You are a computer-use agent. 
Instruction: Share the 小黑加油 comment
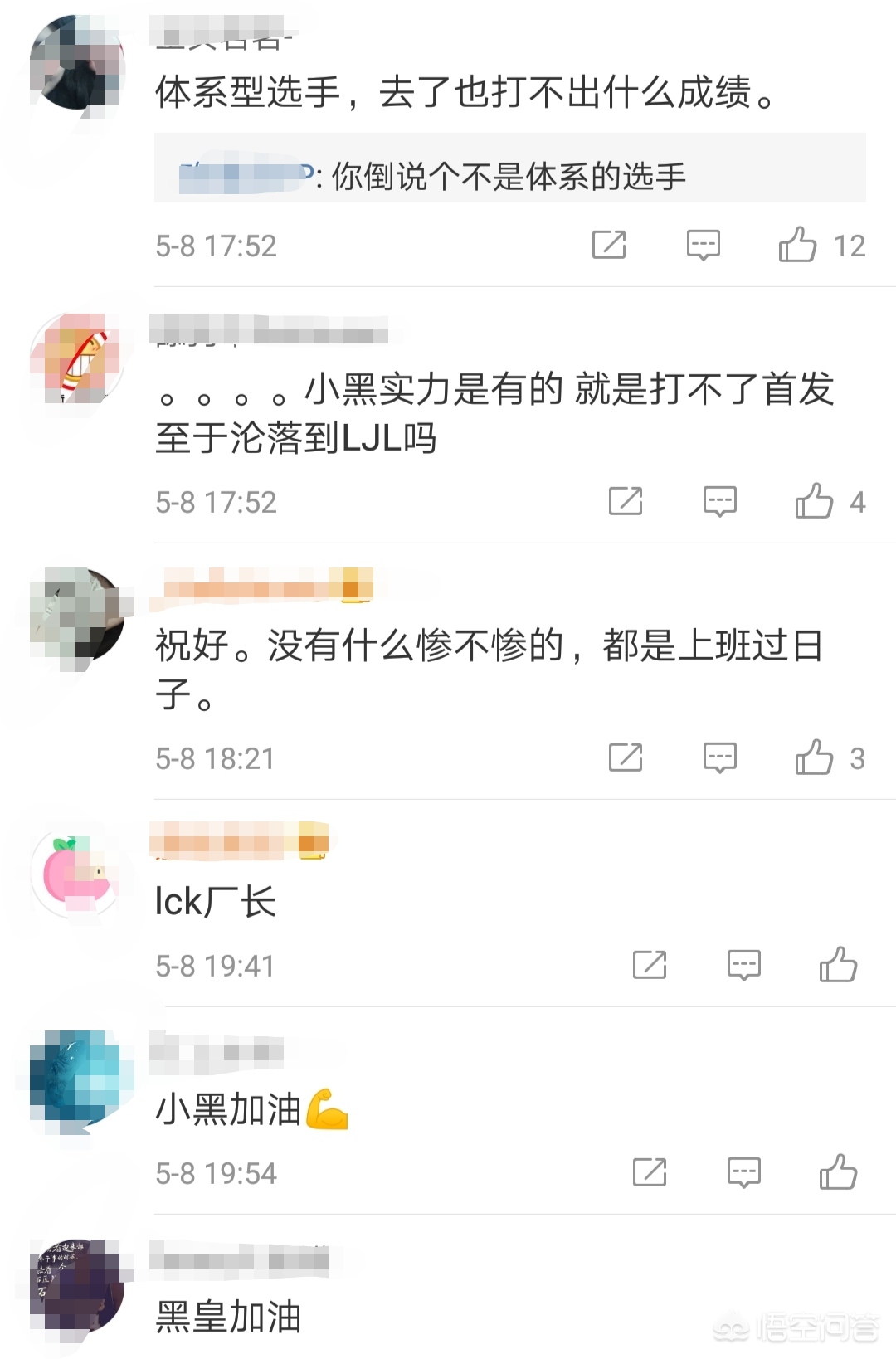[x=650, y=1172]
